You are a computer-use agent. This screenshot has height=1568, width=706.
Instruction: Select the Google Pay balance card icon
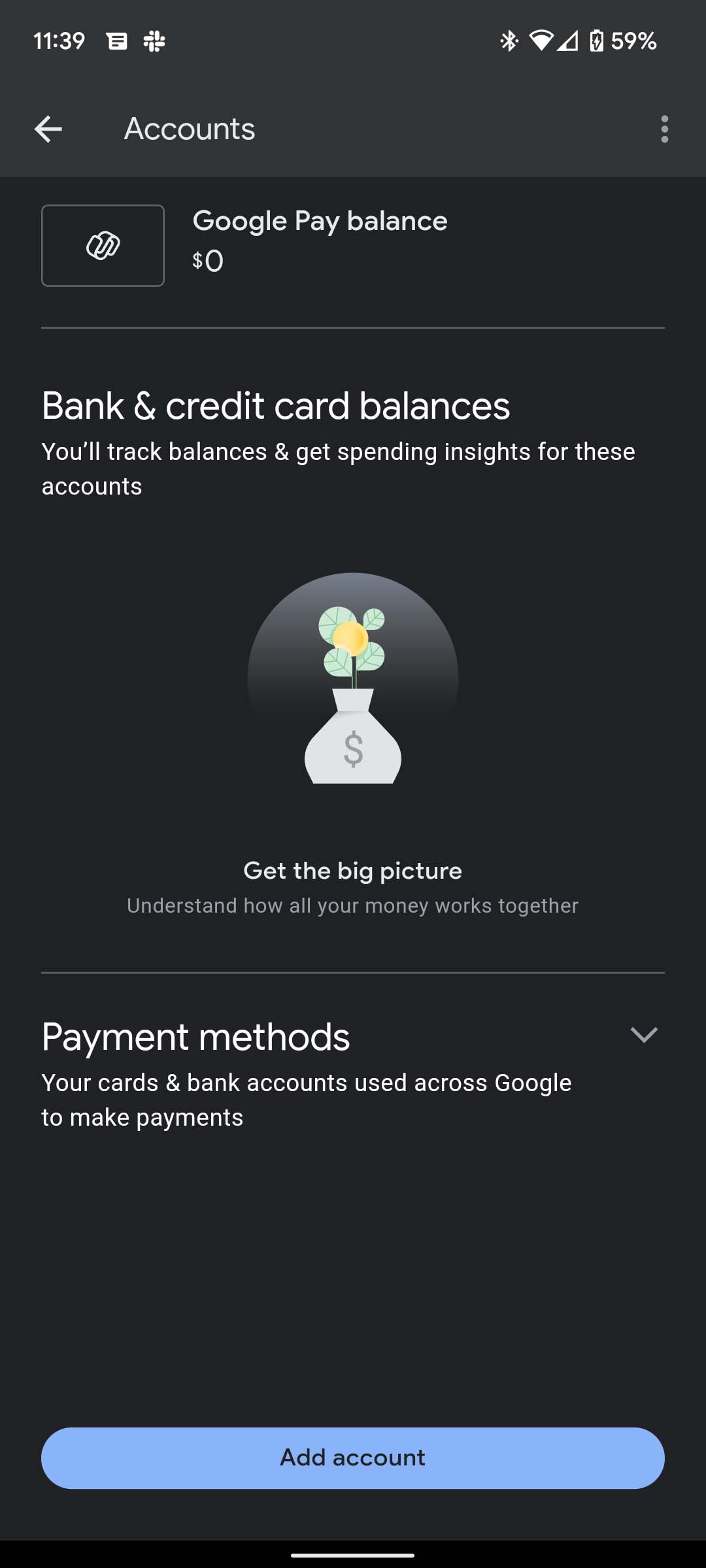(x=103, y=245)
